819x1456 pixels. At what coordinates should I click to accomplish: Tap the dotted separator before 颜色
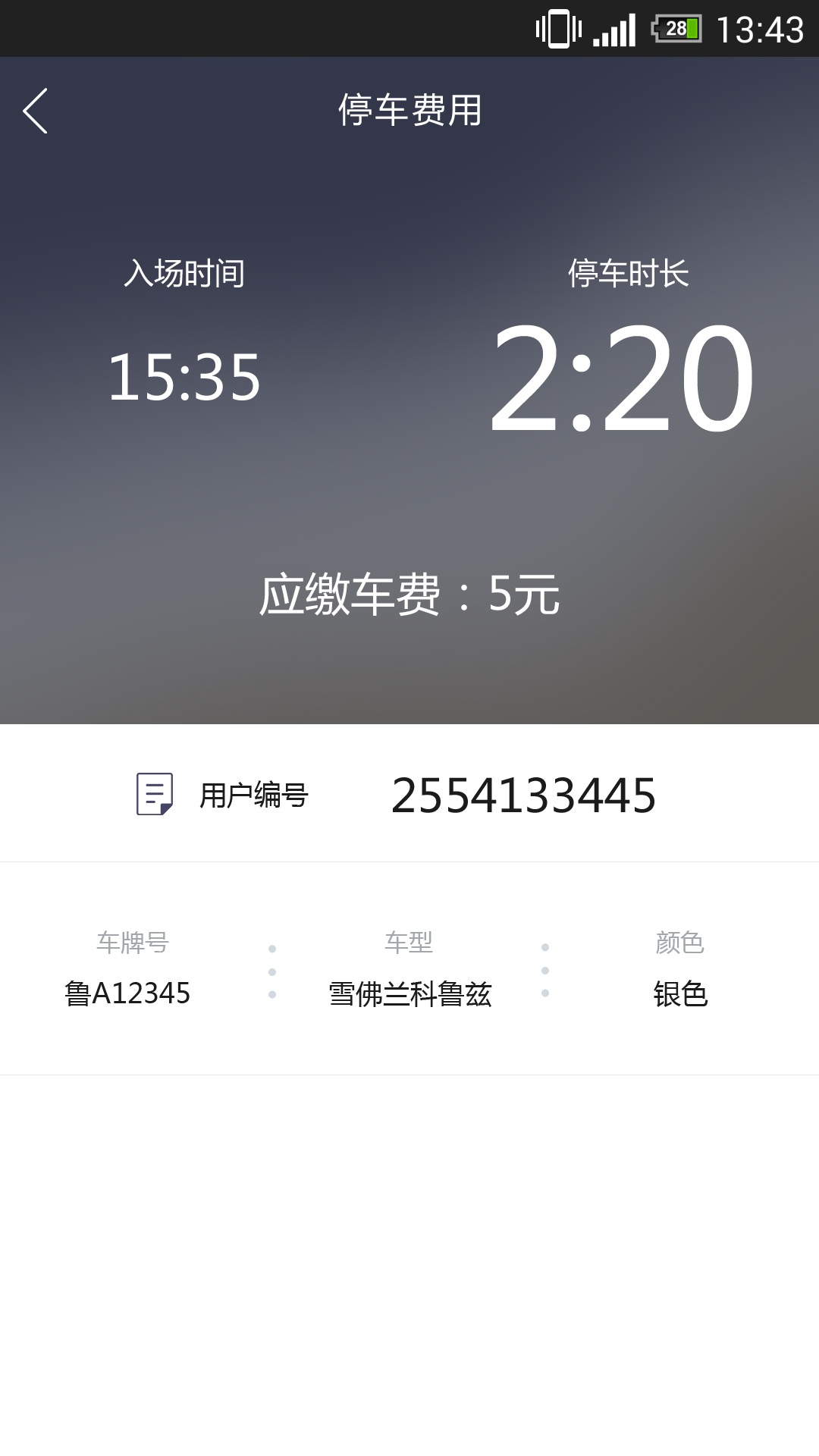[x=544, y=971]
